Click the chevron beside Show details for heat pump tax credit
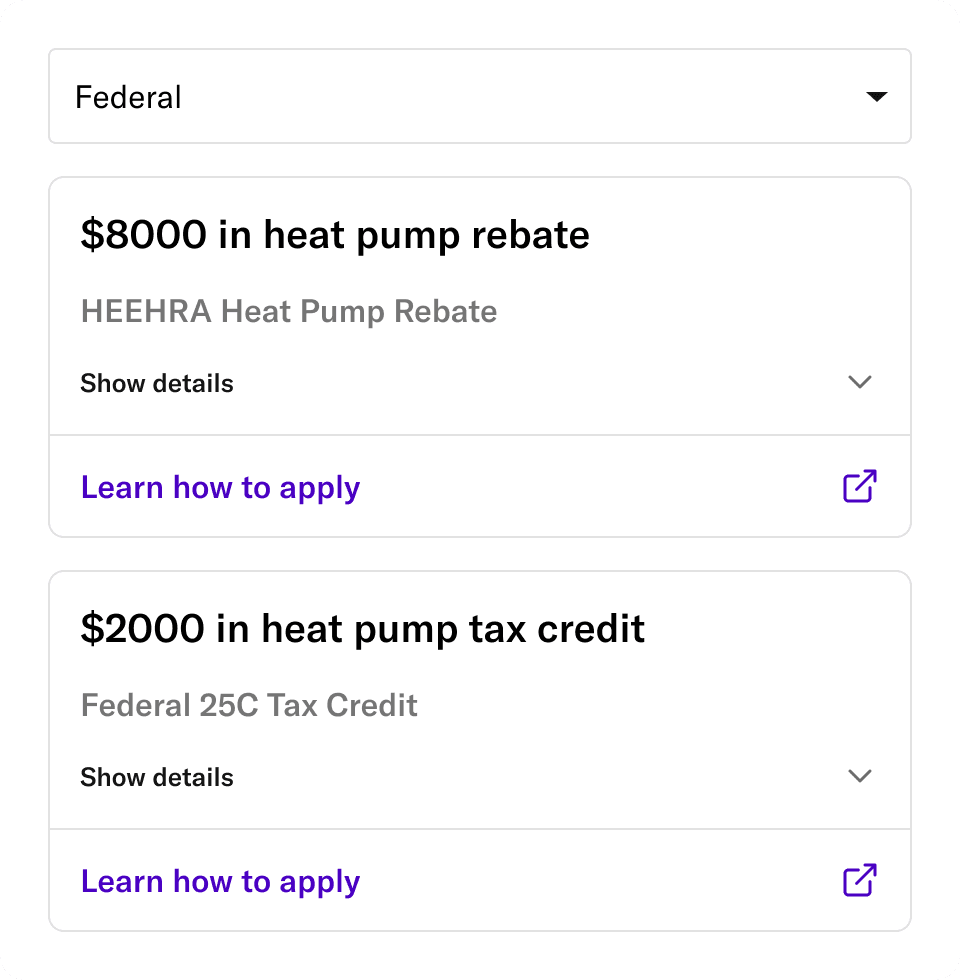960x980 pixels. click(860, 777)
